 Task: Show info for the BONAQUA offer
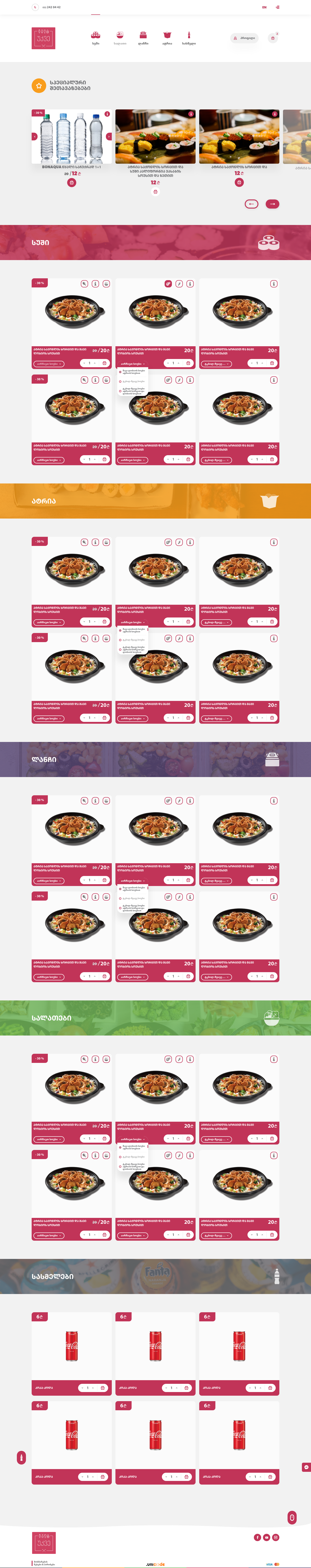coord(107,114)
